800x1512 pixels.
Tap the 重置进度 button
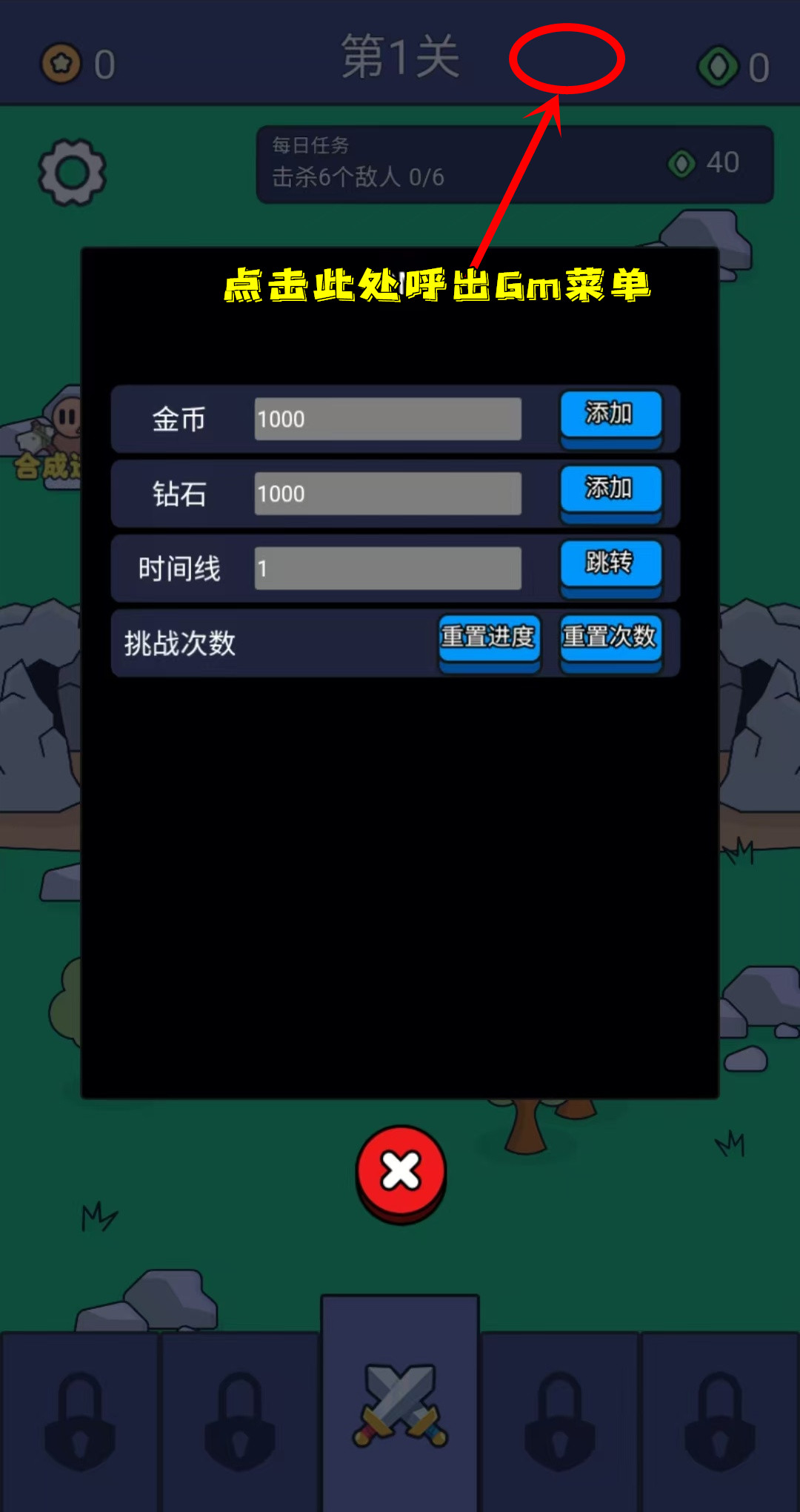(489, 638)
